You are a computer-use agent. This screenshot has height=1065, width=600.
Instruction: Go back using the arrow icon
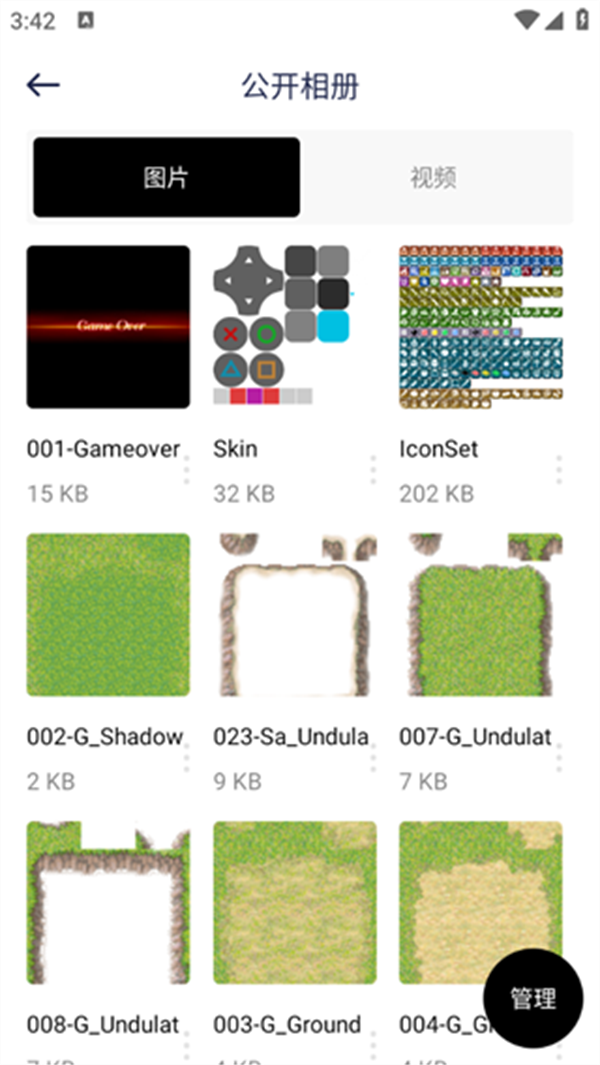(x=43, y=85)
